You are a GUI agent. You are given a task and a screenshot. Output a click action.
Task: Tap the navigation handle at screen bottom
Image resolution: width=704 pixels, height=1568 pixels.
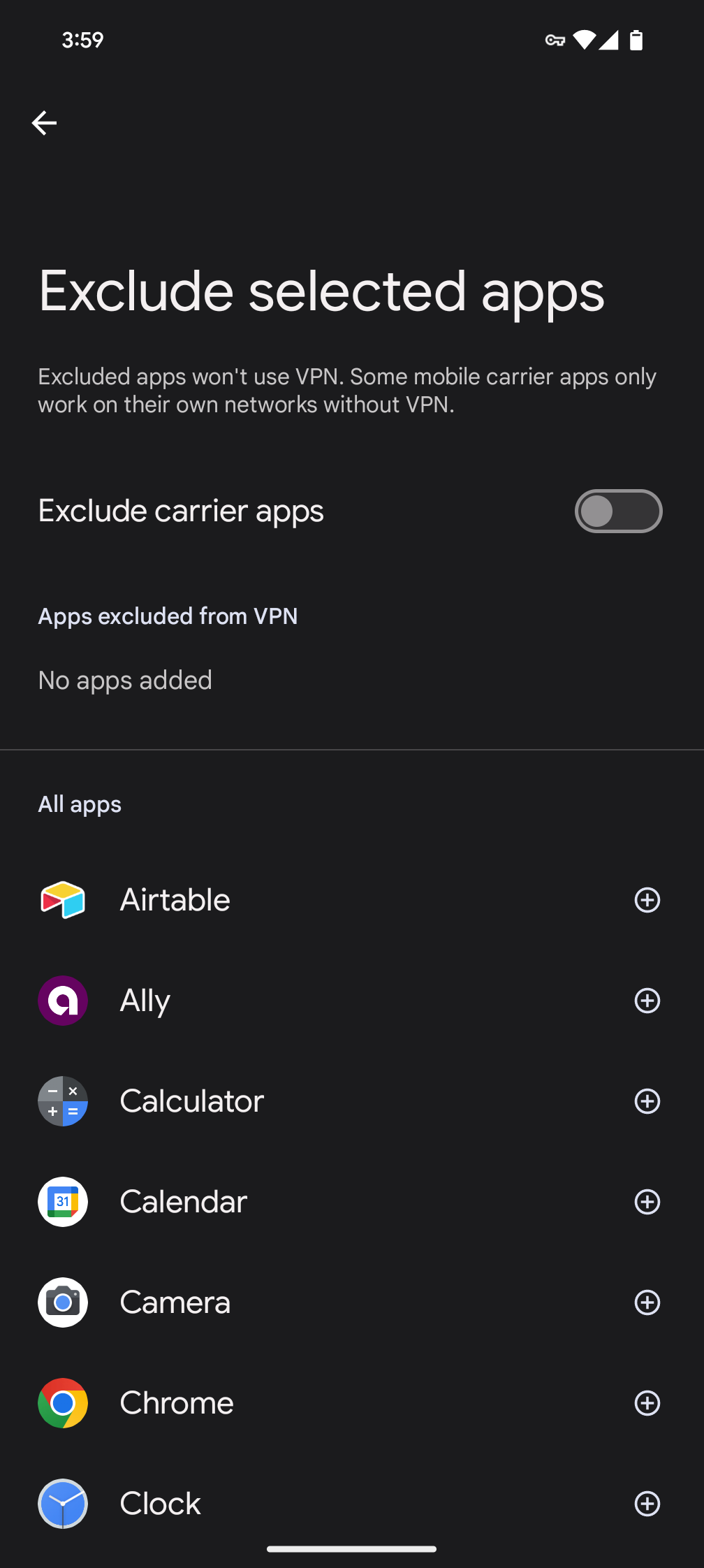(352, 1546)
